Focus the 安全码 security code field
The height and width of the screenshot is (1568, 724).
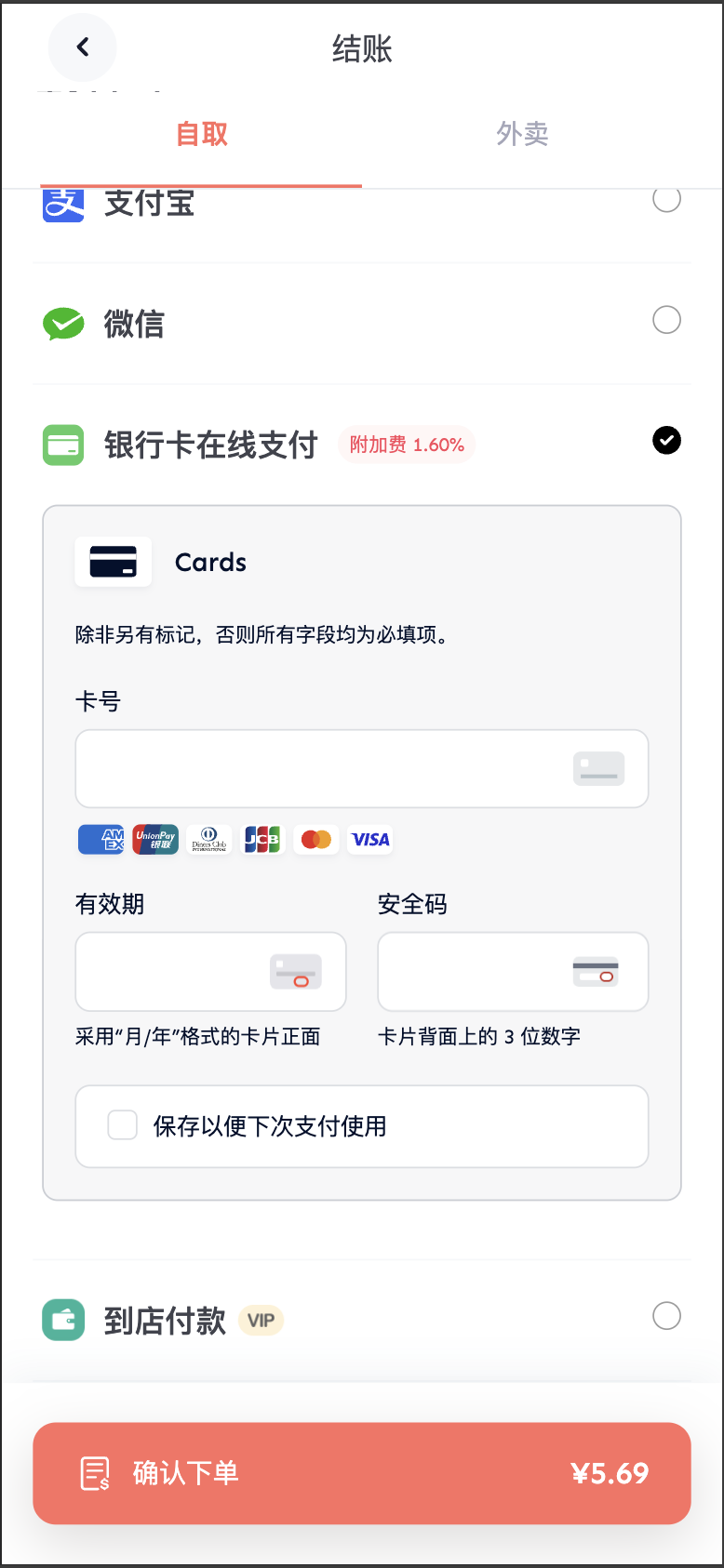click(x=513, y=972)
